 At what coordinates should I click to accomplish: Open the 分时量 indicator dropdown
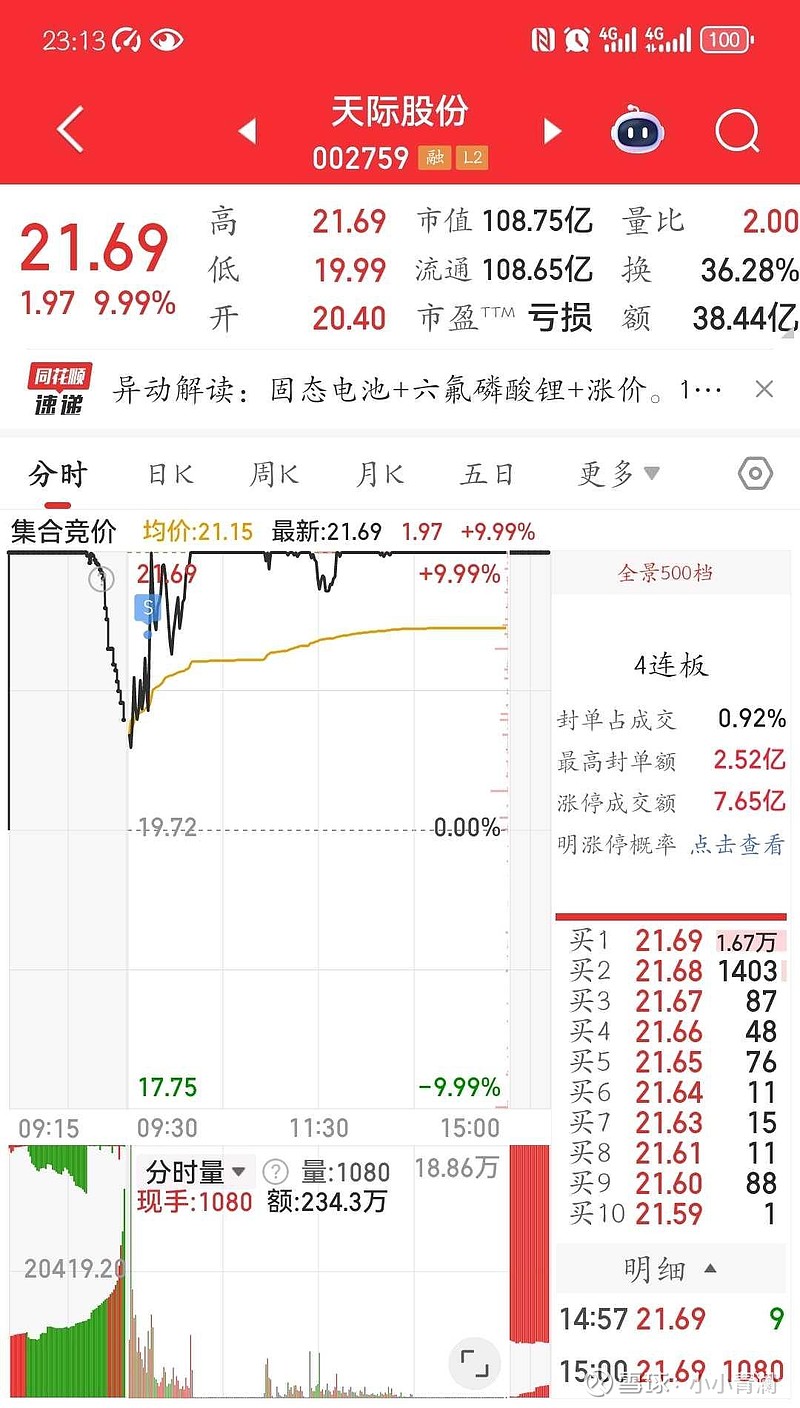click(x=197, y=1171)
